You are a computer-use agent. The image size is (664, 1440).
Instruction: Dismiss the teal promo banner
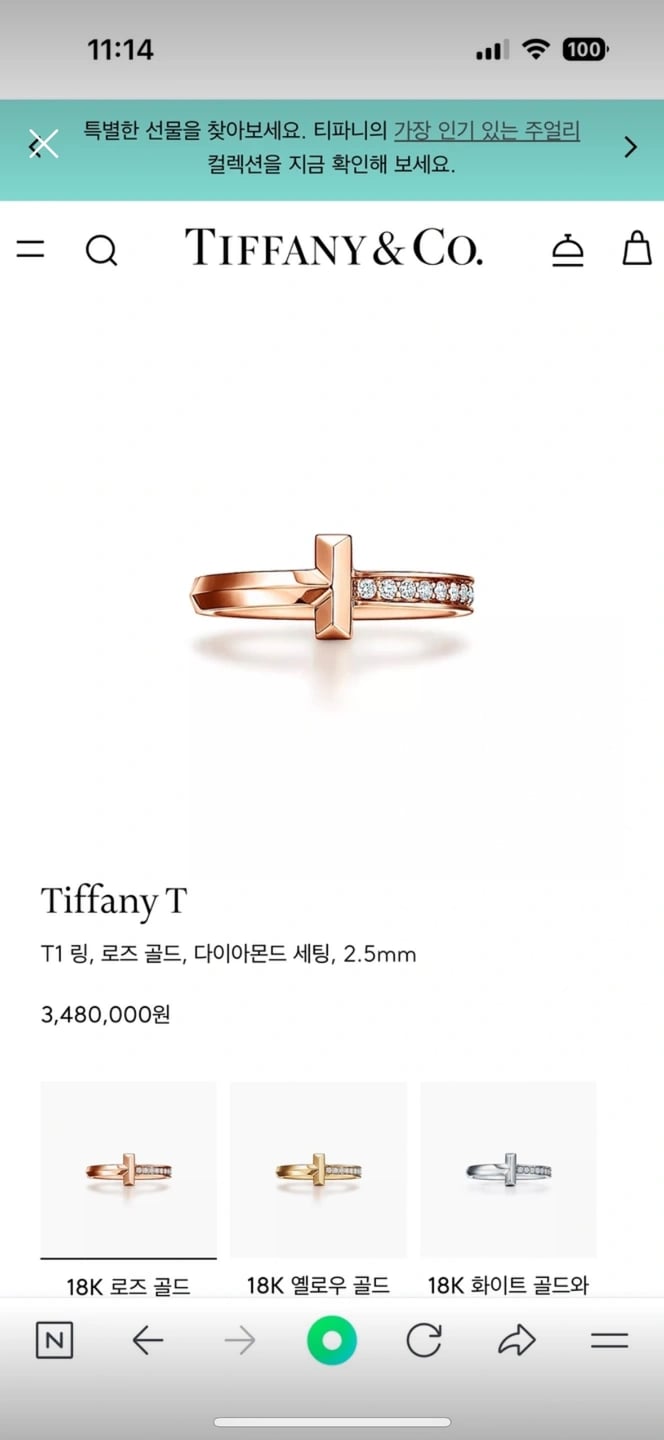pyautogui.click(x=43, y=145)
